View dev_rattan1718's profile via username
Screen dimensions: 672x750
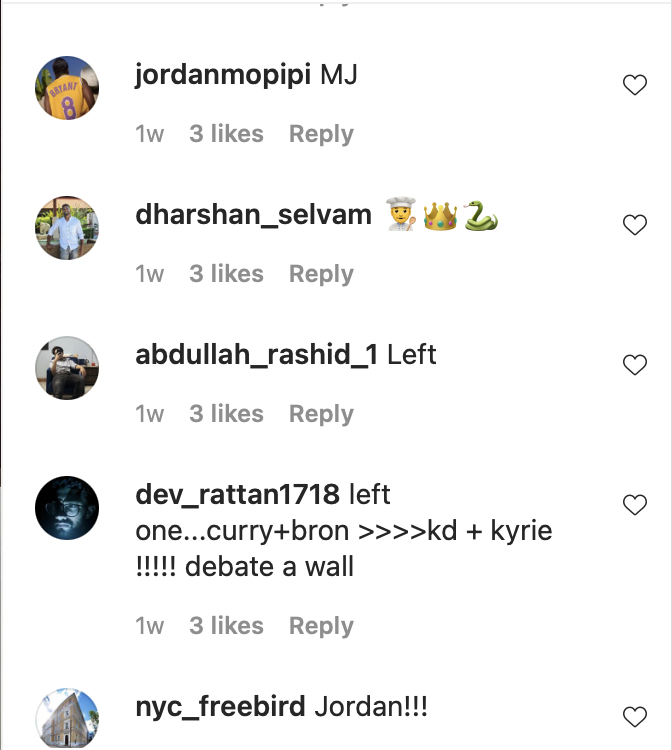coord(238,494)
